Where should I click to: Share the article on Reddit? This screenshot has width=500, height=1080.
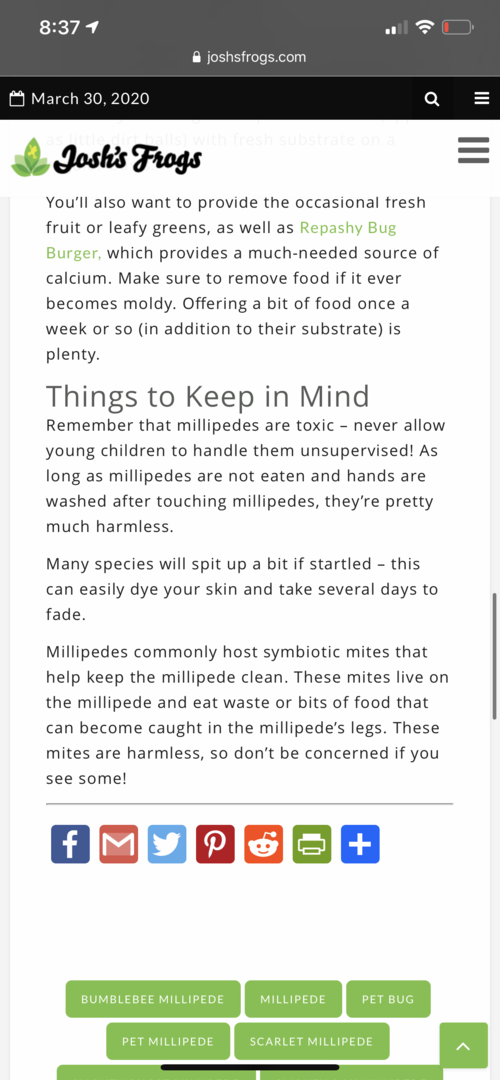coord(263,844)
